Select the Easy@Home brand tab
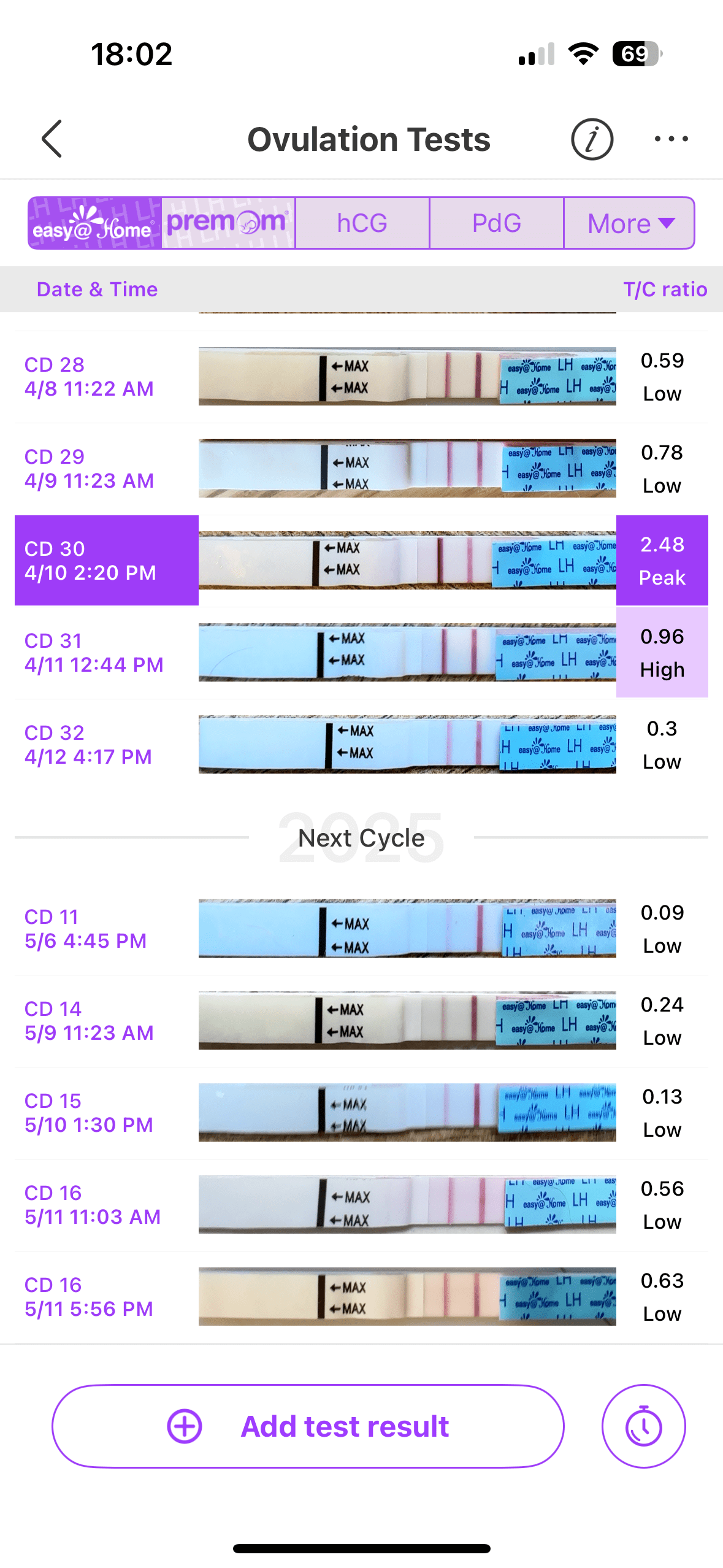Screen dimensions: 723x1568 pyautogui.click(x=94, y=223)
